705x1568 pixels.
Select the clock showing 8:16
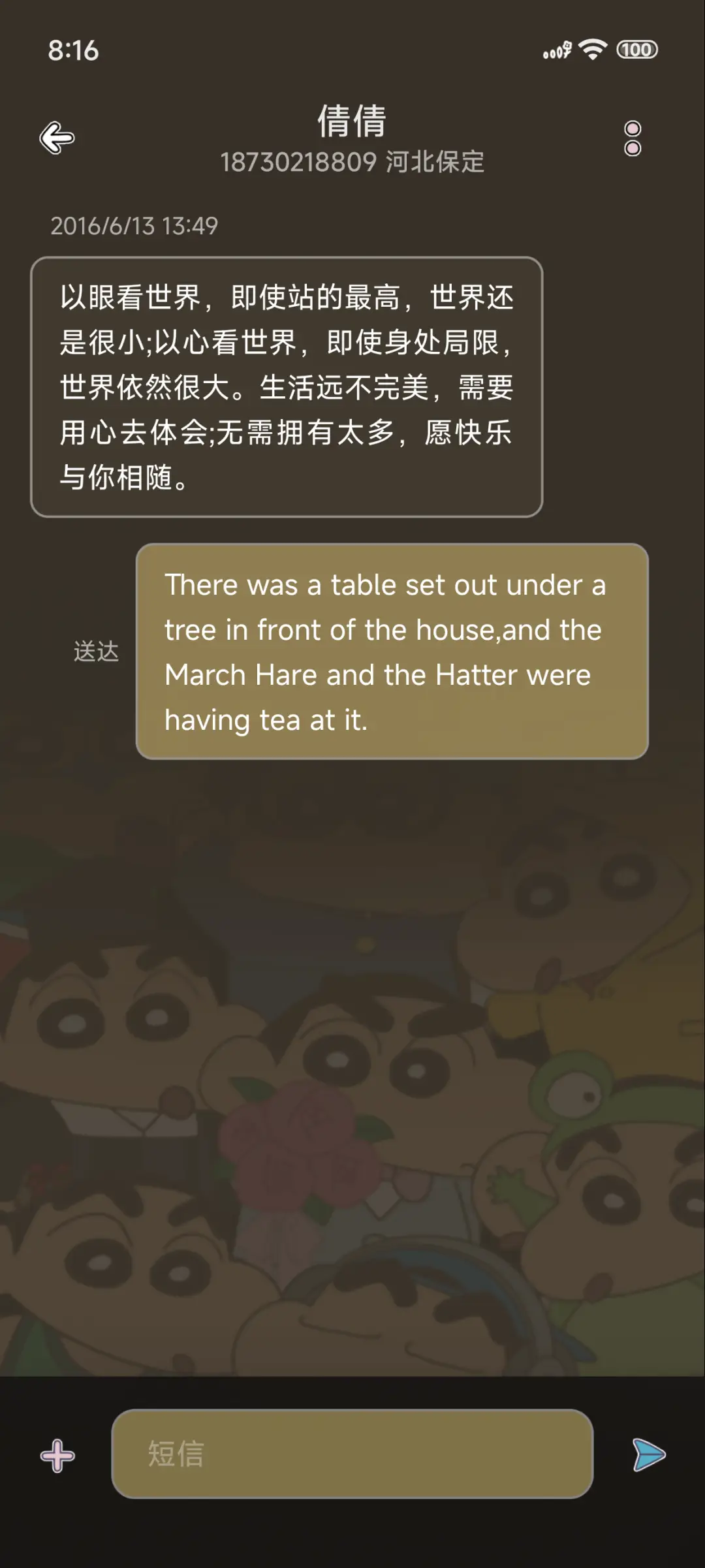coord(74,51)
